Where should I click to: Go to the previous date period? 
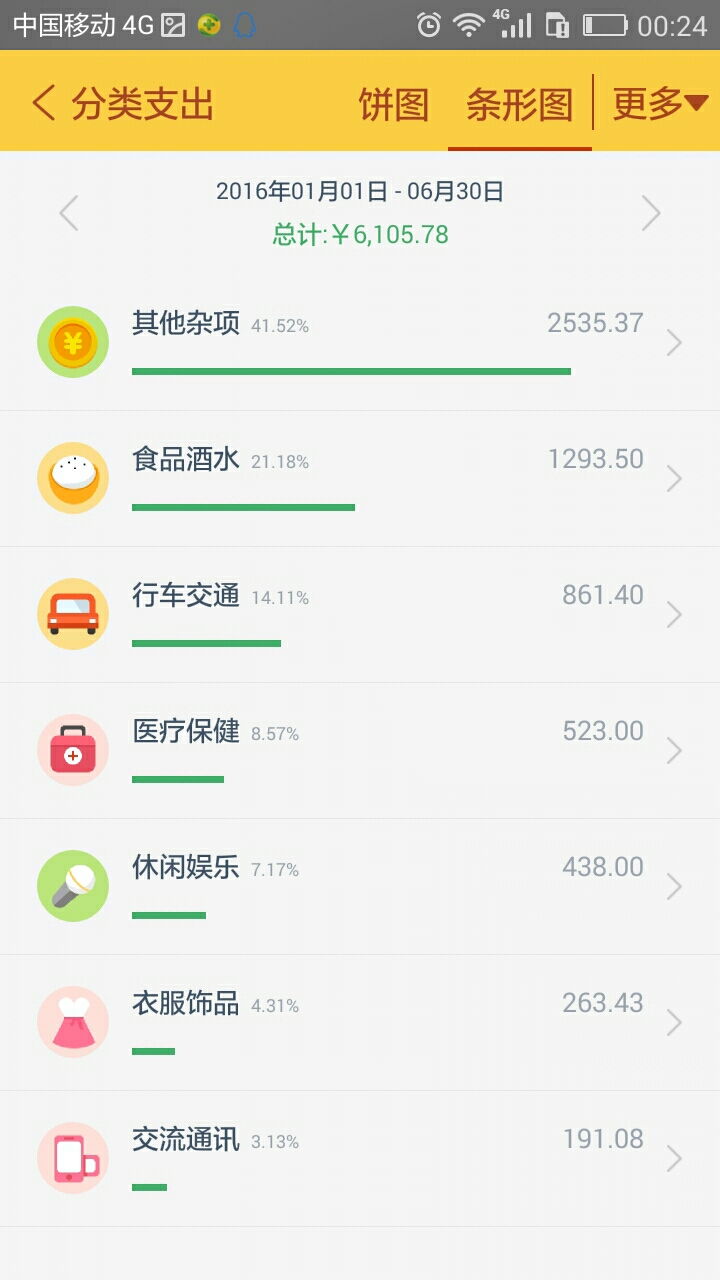coord(68,212)
